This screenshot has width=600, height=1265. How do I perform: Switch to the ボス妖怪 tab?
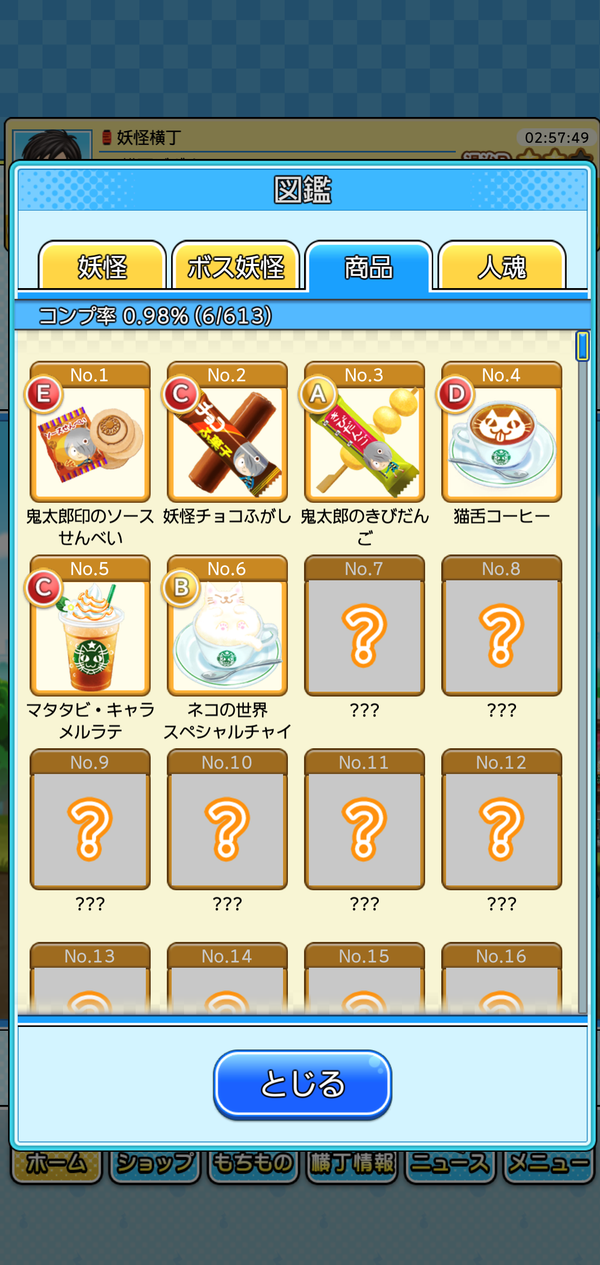[236, 267]
